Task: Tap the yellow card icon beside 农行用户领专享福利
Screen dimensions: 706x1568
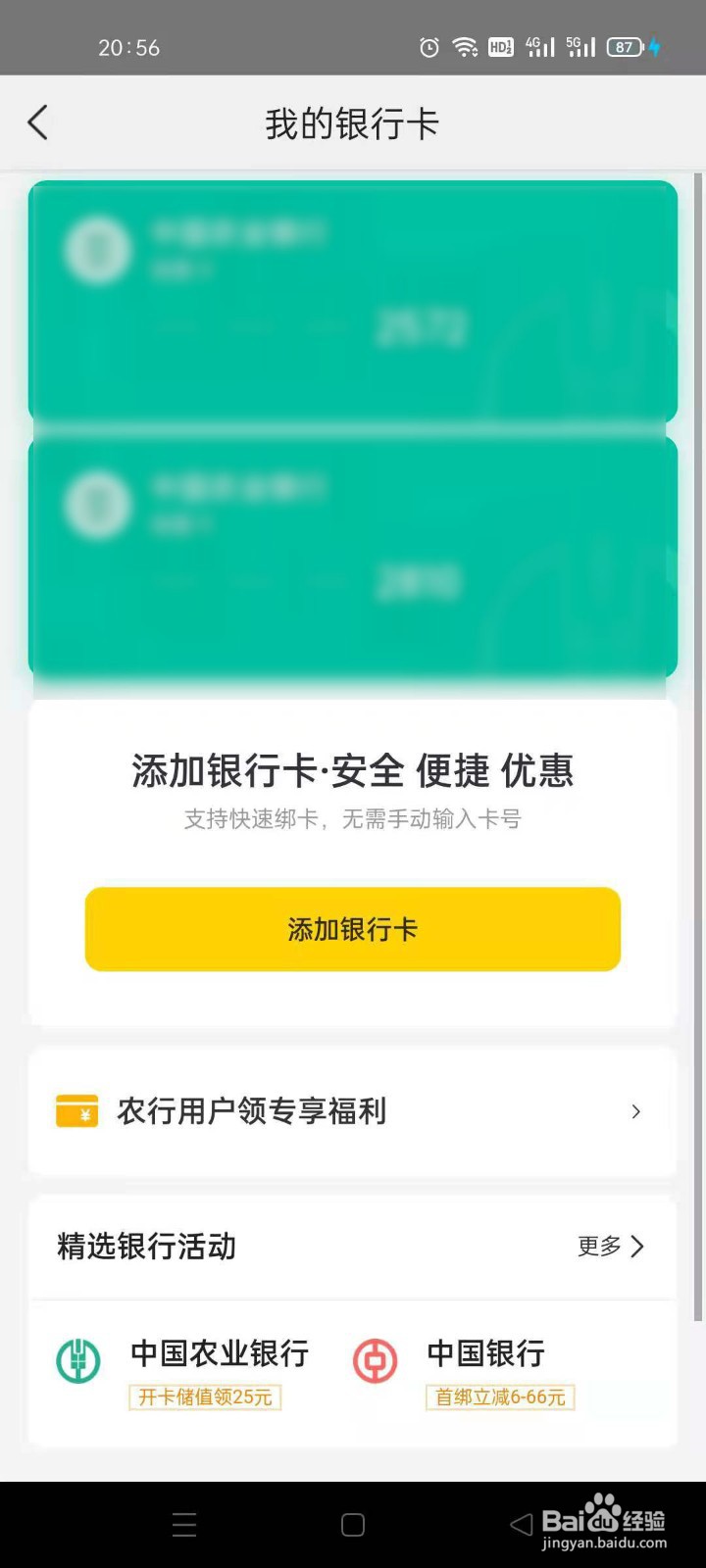Action: coord(80,1111)
